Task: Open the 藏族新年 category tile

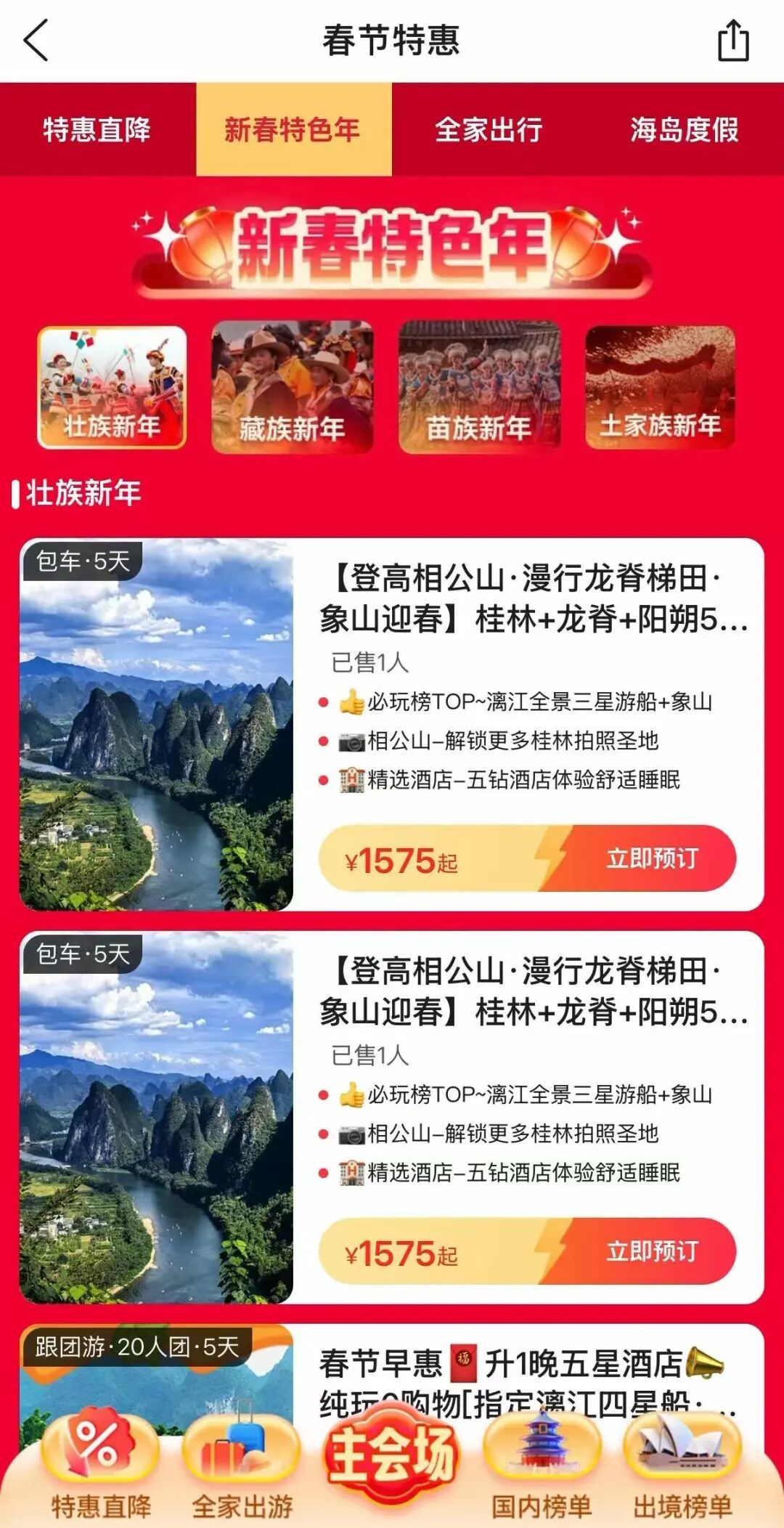Action: click(x=292, y=388)
